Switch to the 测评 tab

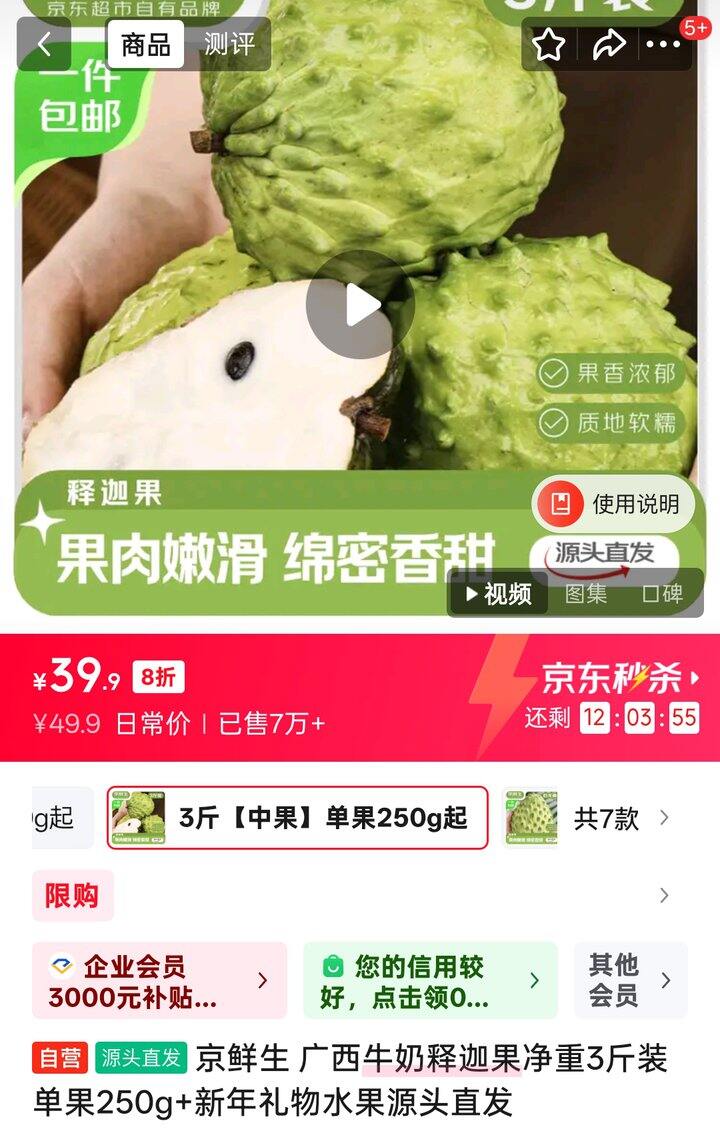(229, 45)
